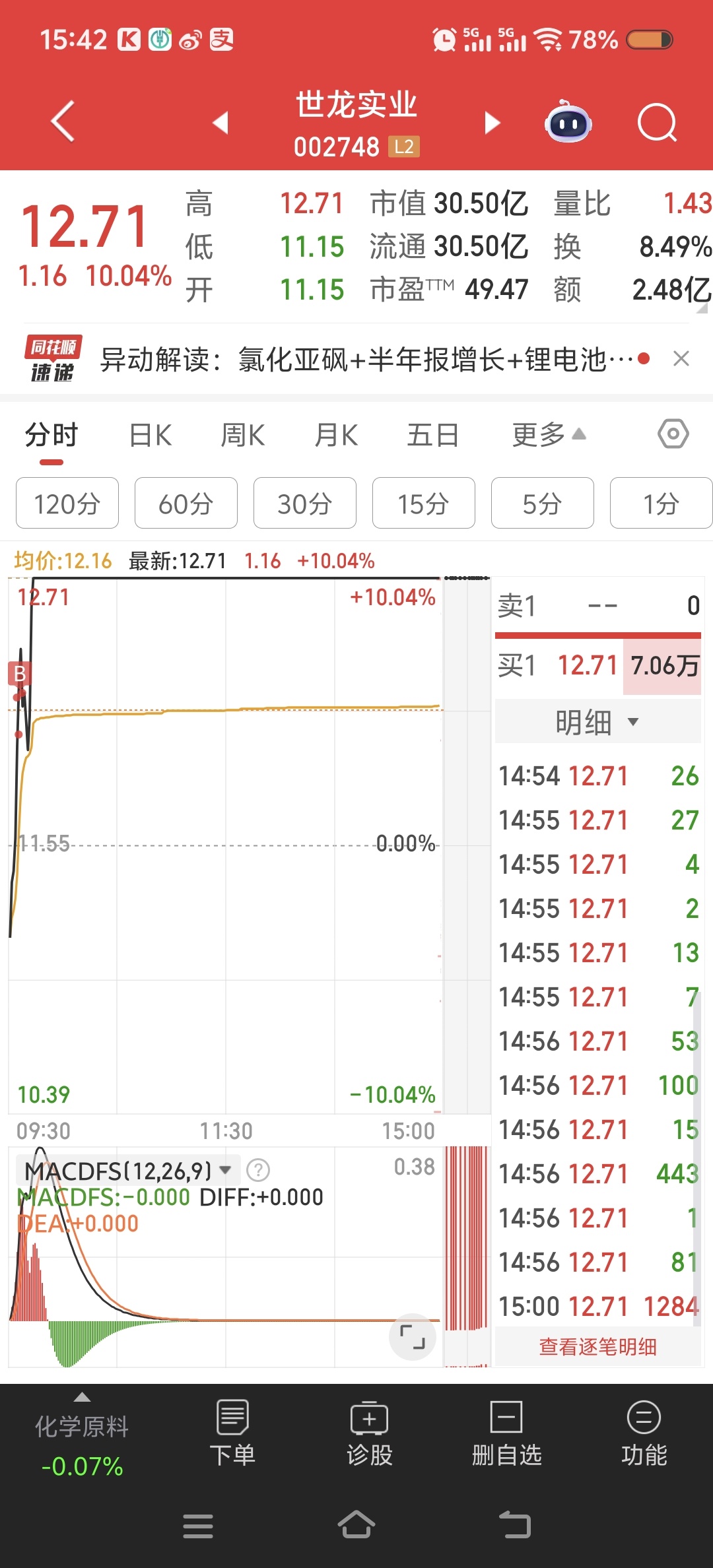This screenshot has height=1568, width=713.
Task: Choose the 5分 interval chip
Action: (542, 504)
